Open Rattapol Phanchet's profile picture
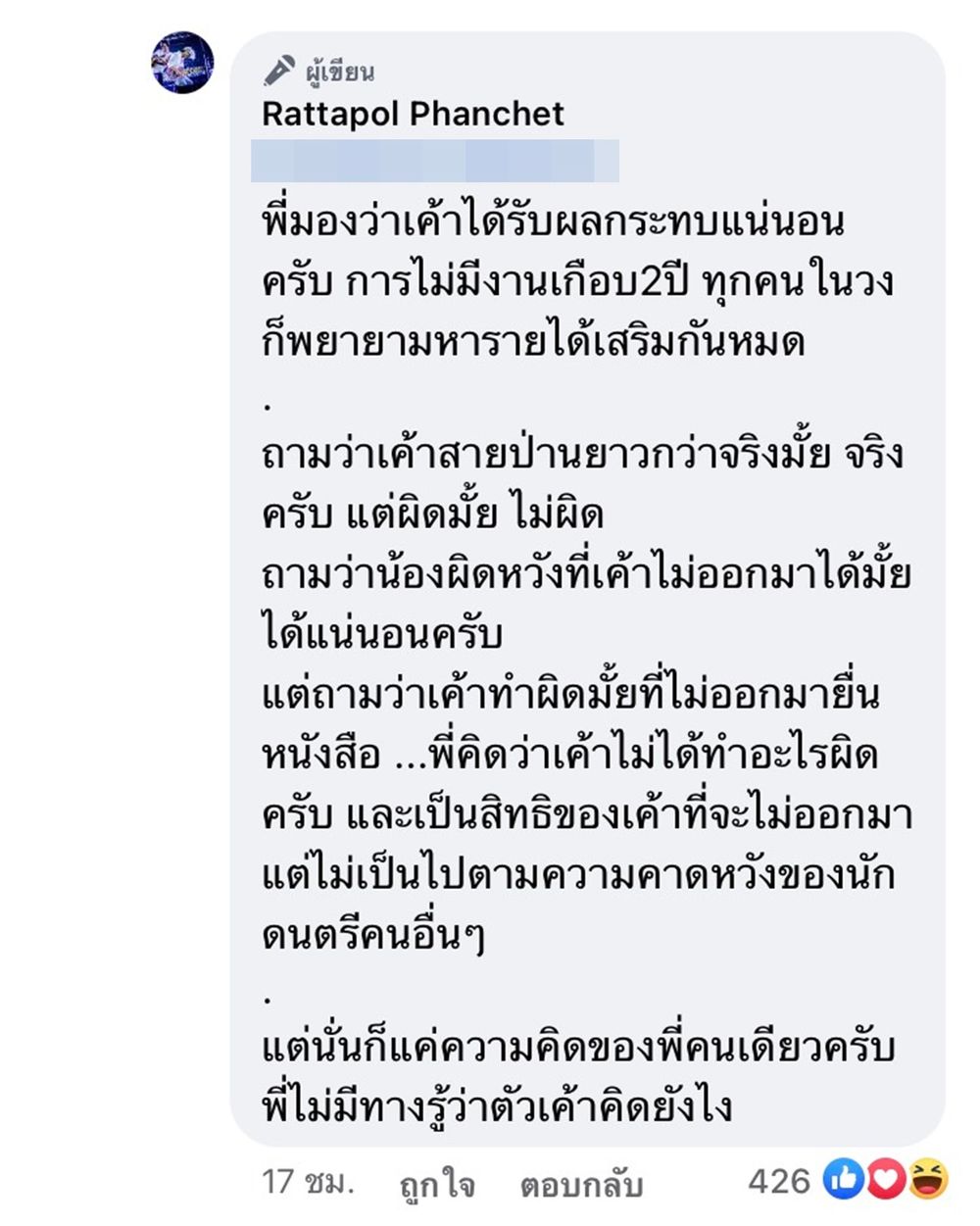The height and width of the screenshot is (1226, 980). coord(182,63)
